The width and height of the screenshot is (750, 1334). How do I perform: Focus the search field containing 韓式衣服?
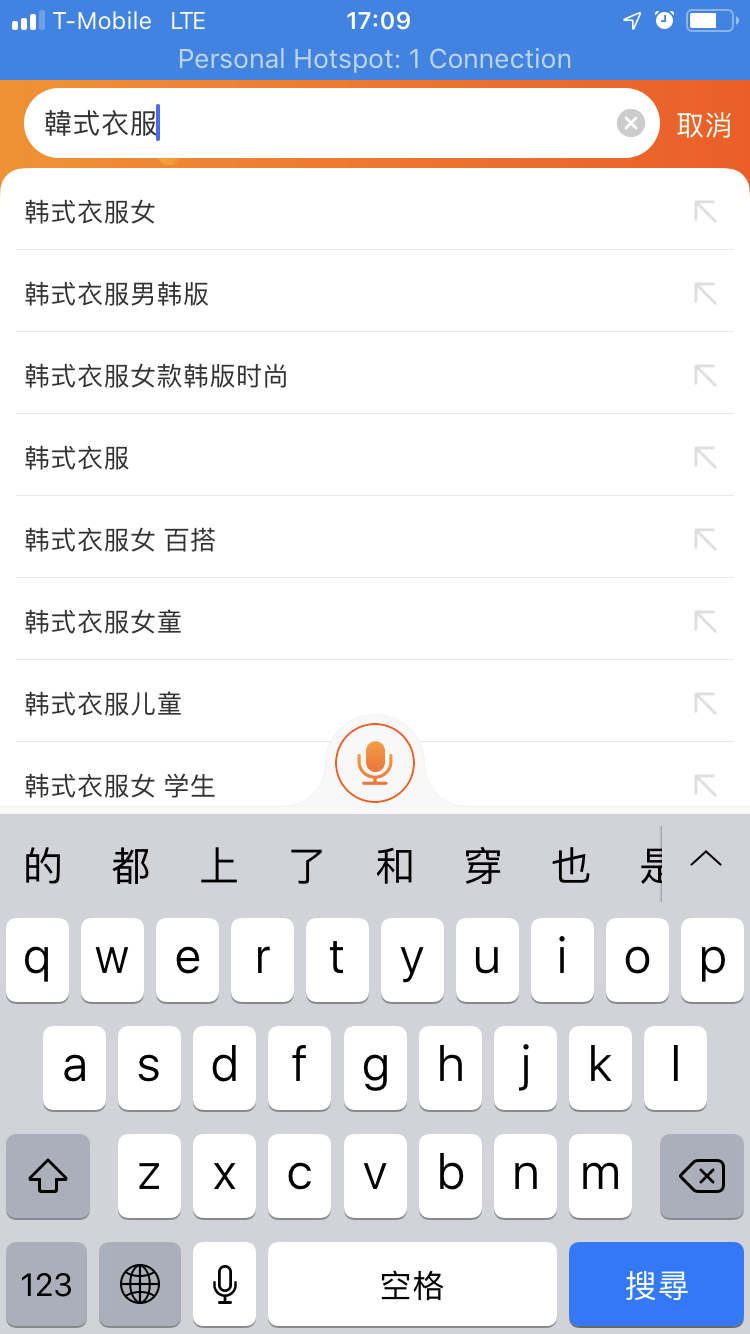pos(320,123)
